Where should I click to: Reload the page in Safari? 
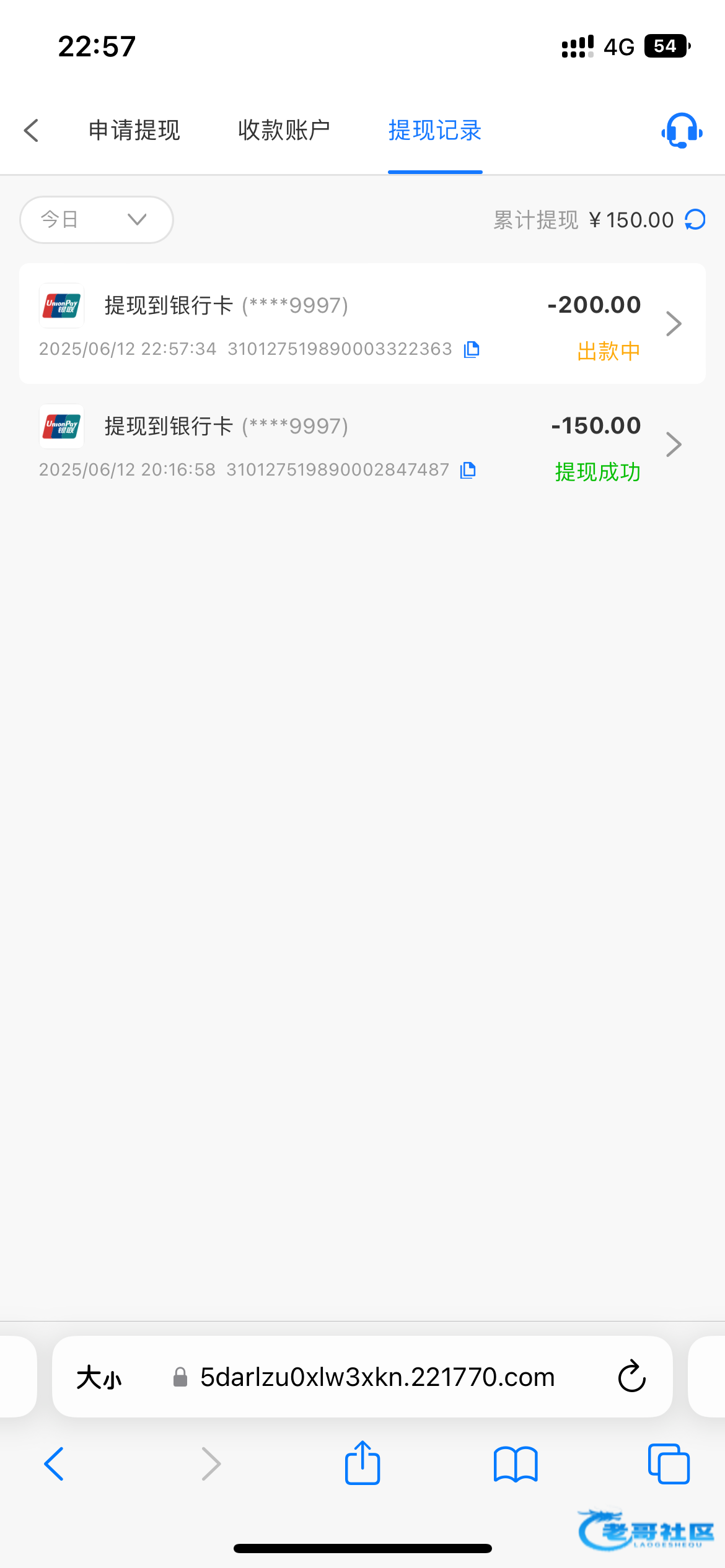coord(631,1378)
